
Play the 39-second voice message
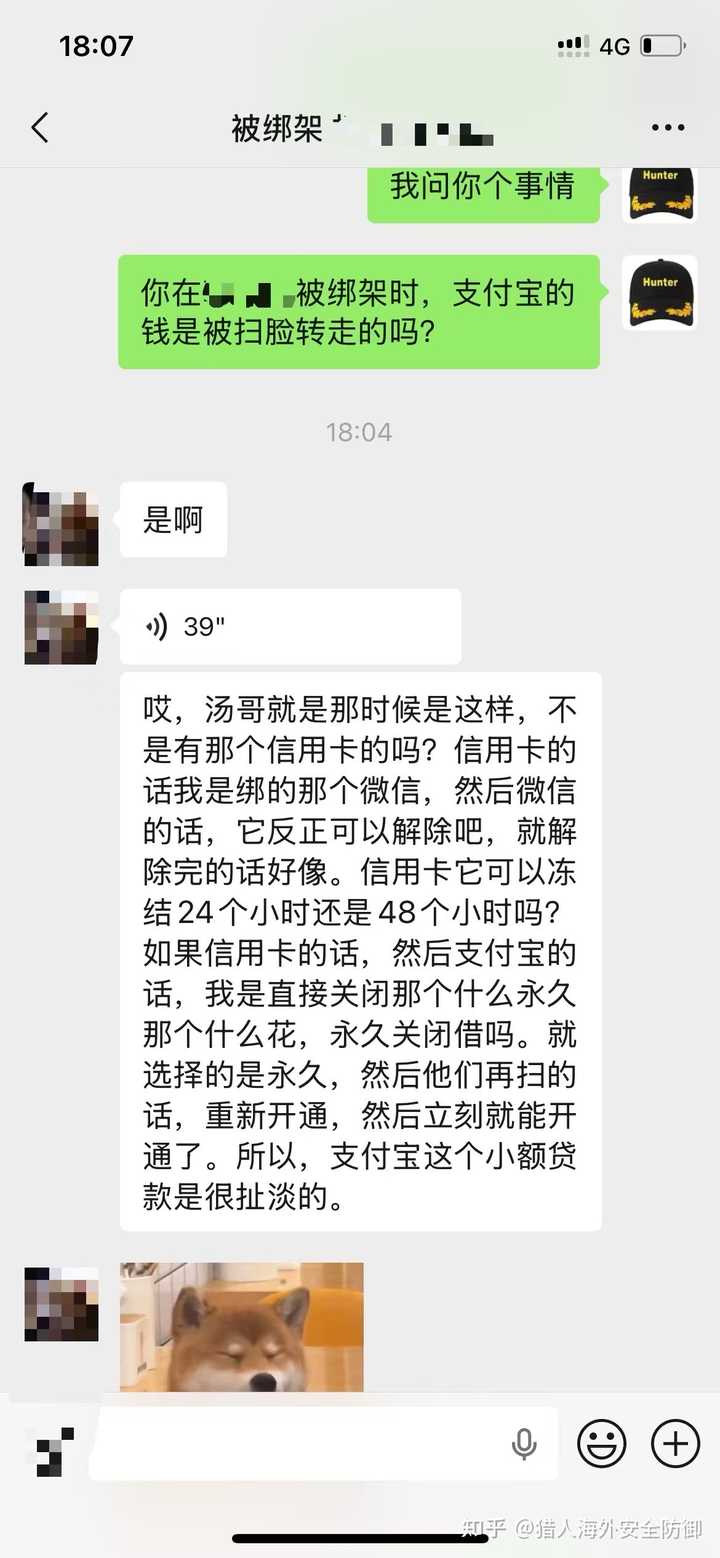point(290,627)
